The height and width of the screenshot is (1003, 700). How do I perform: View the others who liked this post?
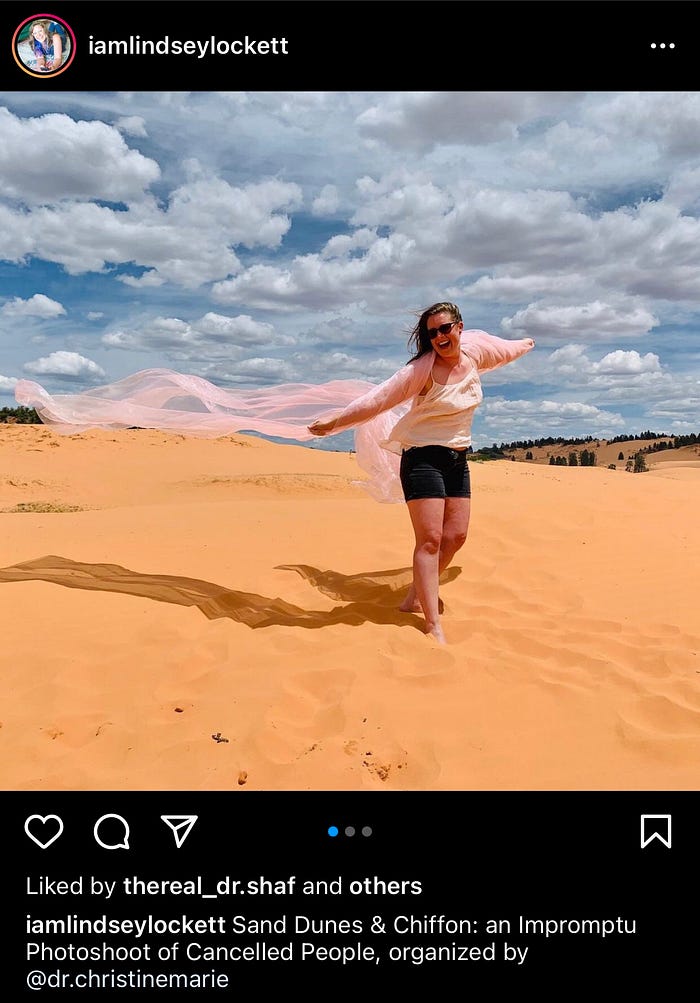tap(385, 886)
